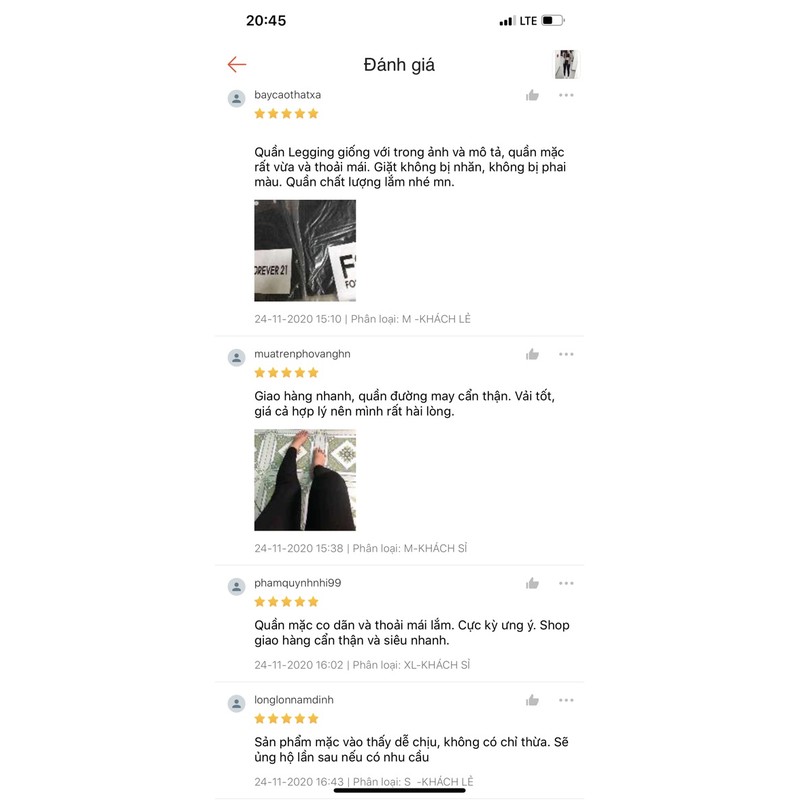Go back from the Đánh giá page
The height and width of the screenshot is (800, 800).
tap(237, 65)
